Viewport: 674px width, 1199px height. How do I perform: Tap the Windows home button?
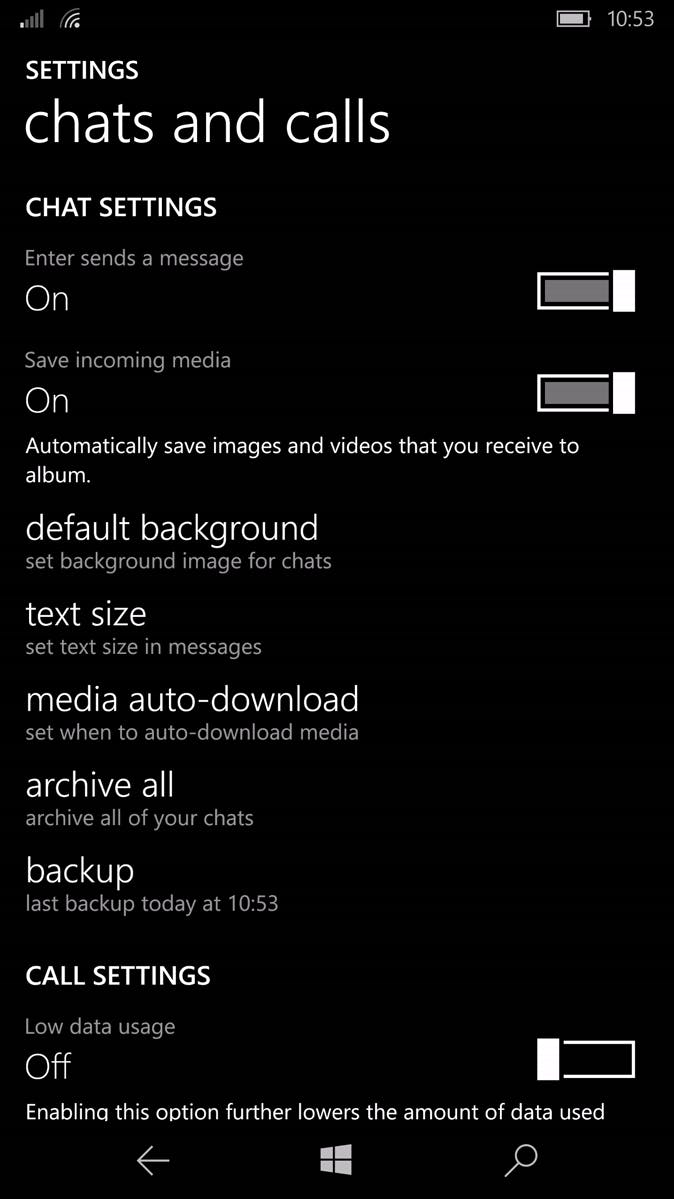(x=336, y=1160)
